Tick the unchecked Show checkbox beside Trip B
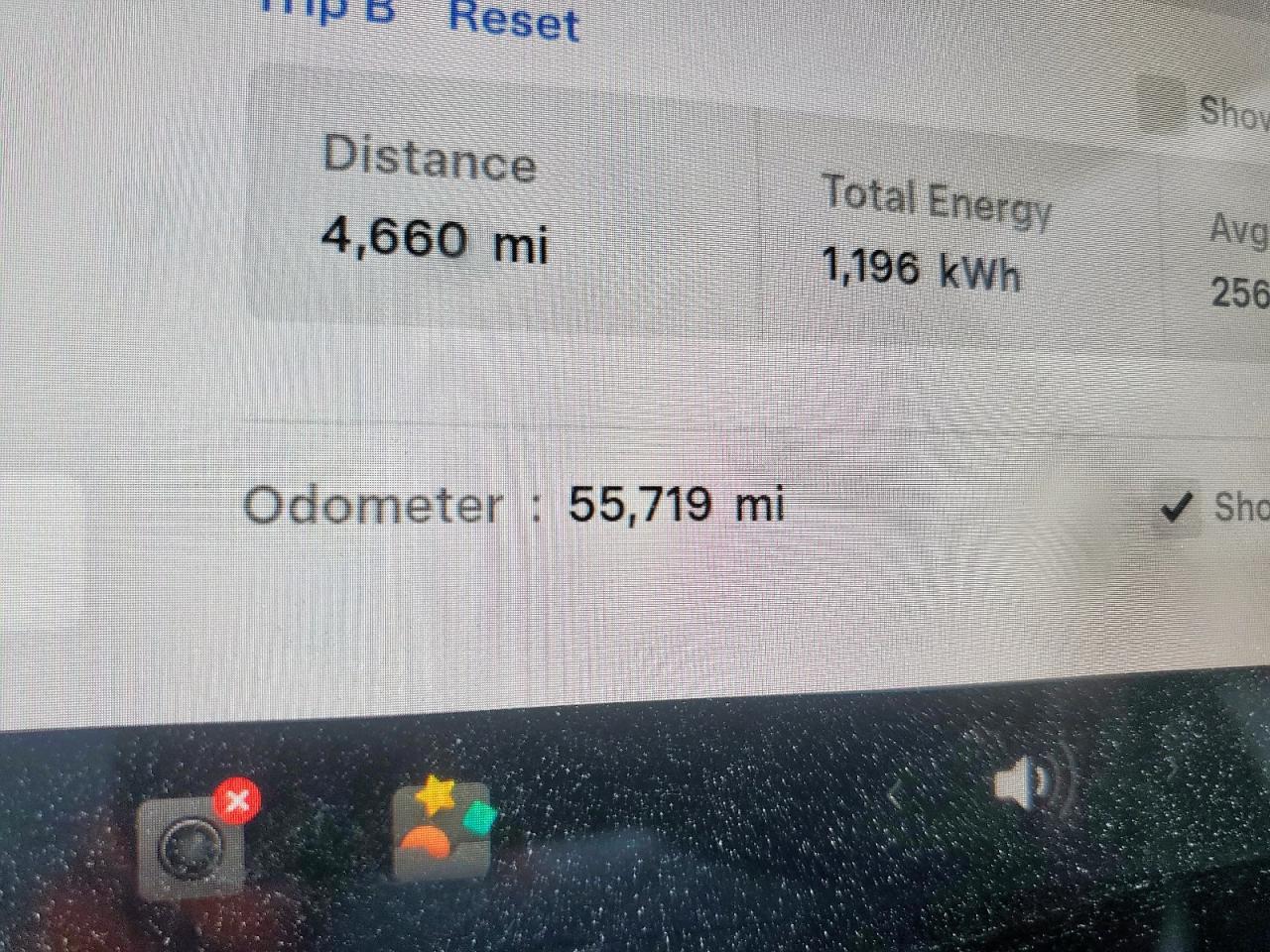This screenshot has height=952, width=1270. click(1162, 106)
